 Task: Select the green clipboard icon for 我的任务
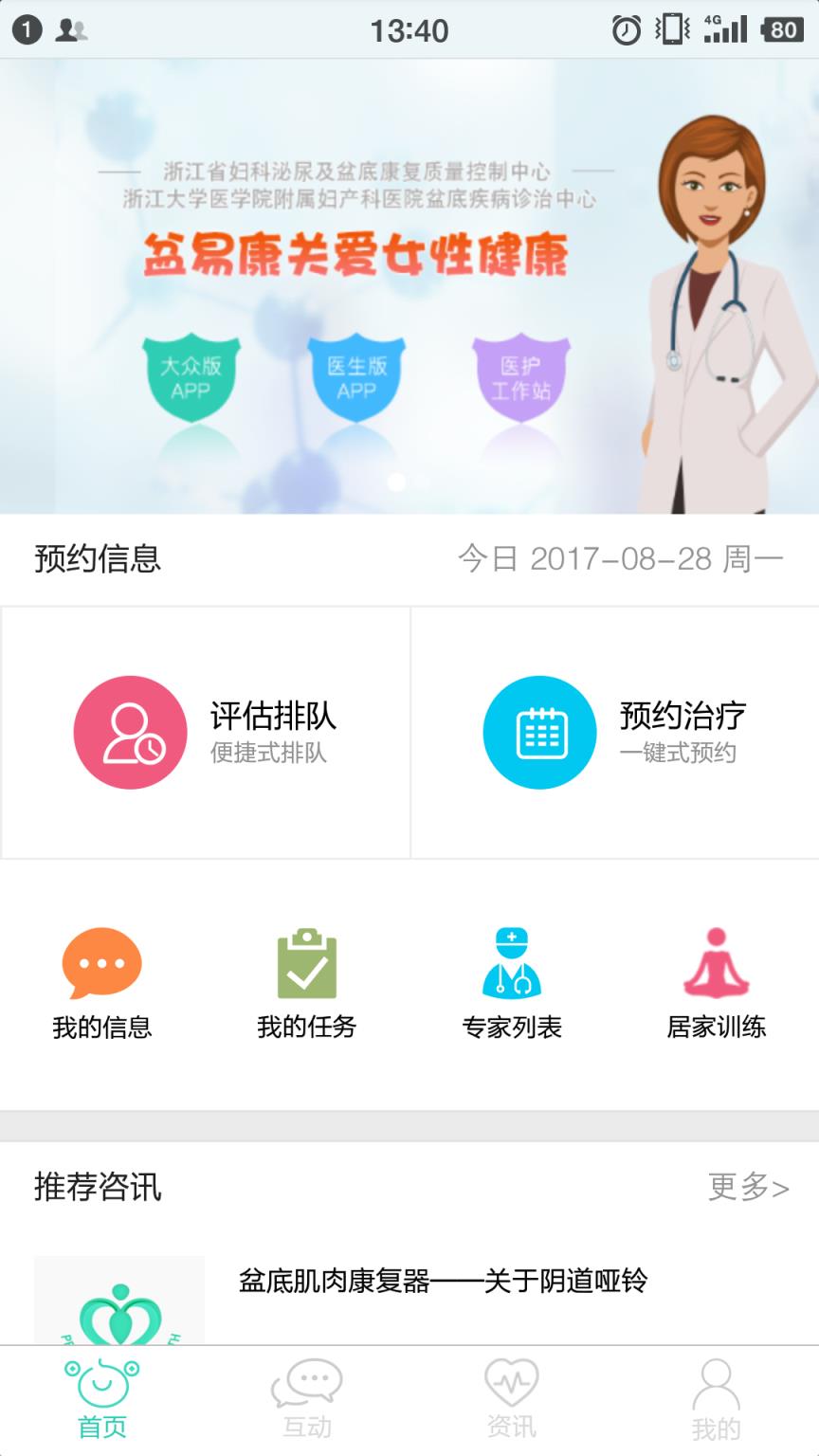(x=306, y=962)
